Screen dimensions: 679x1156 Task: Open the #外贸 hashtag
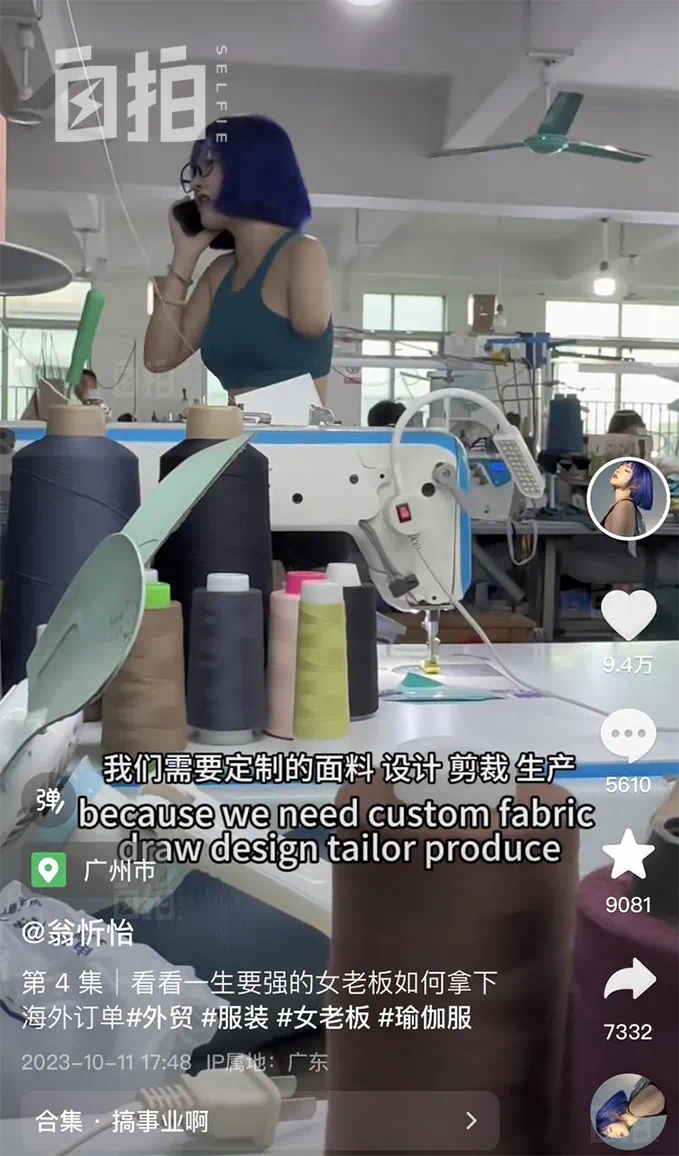point(161,1018)
